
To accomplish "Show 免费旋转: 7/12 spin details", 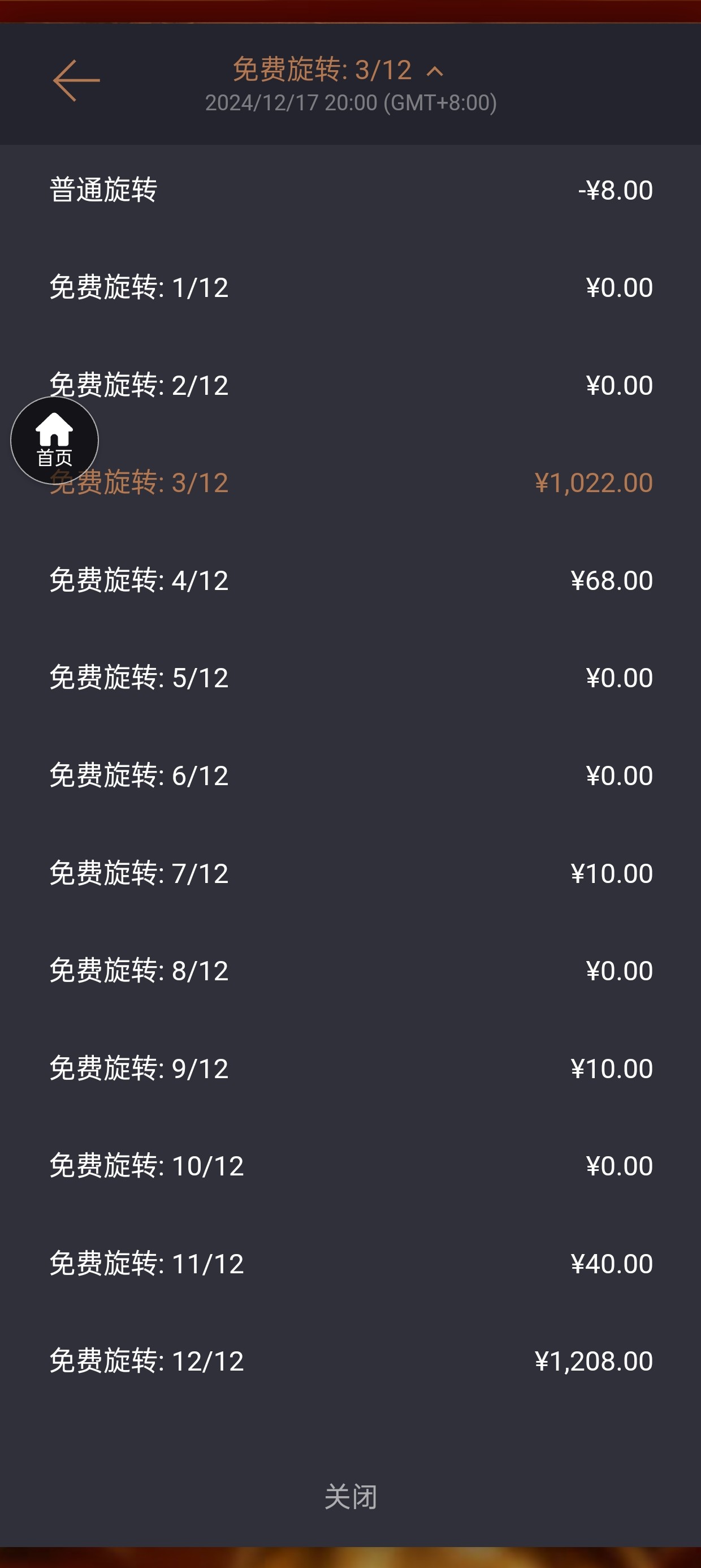I will point(350,873).
